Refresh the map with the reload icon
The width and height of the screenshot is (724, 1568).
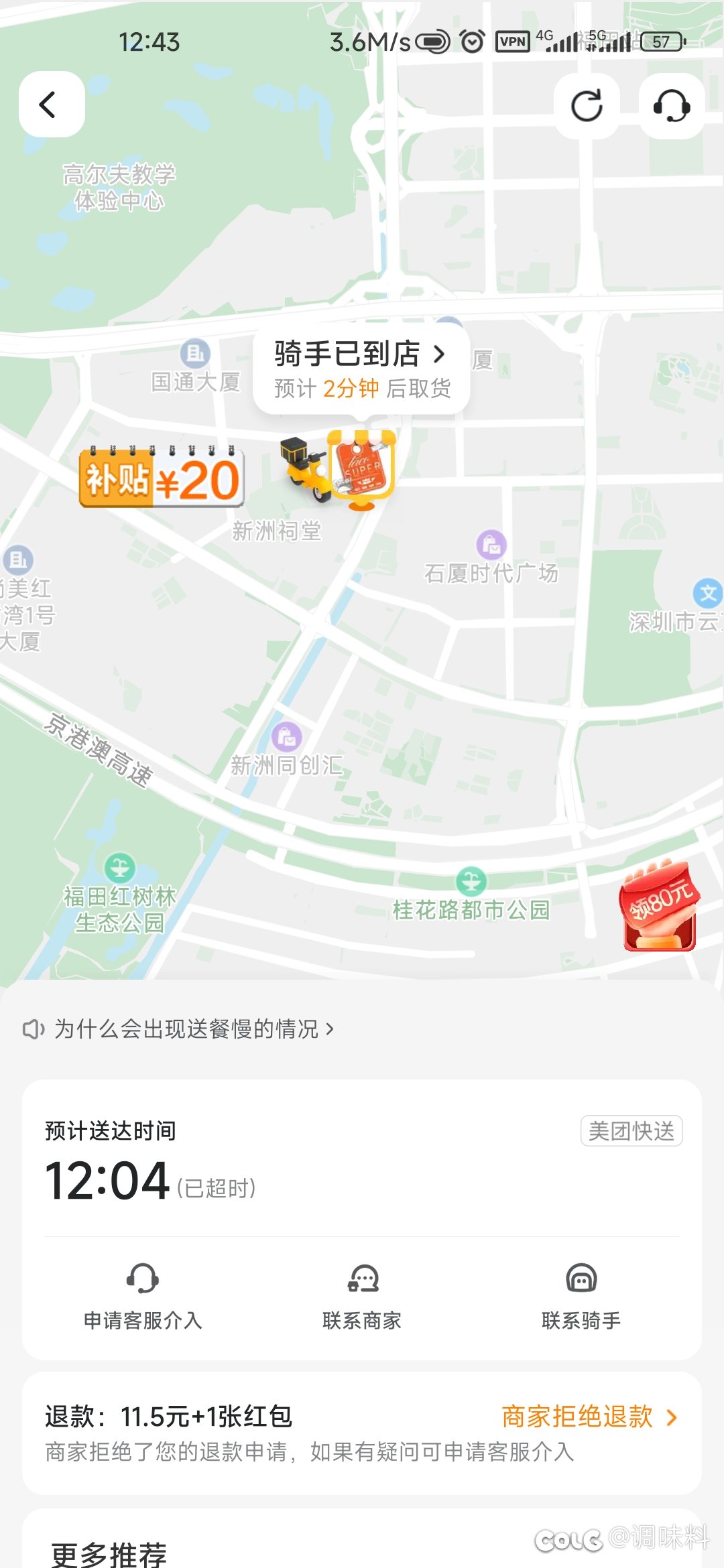point(588,106)
